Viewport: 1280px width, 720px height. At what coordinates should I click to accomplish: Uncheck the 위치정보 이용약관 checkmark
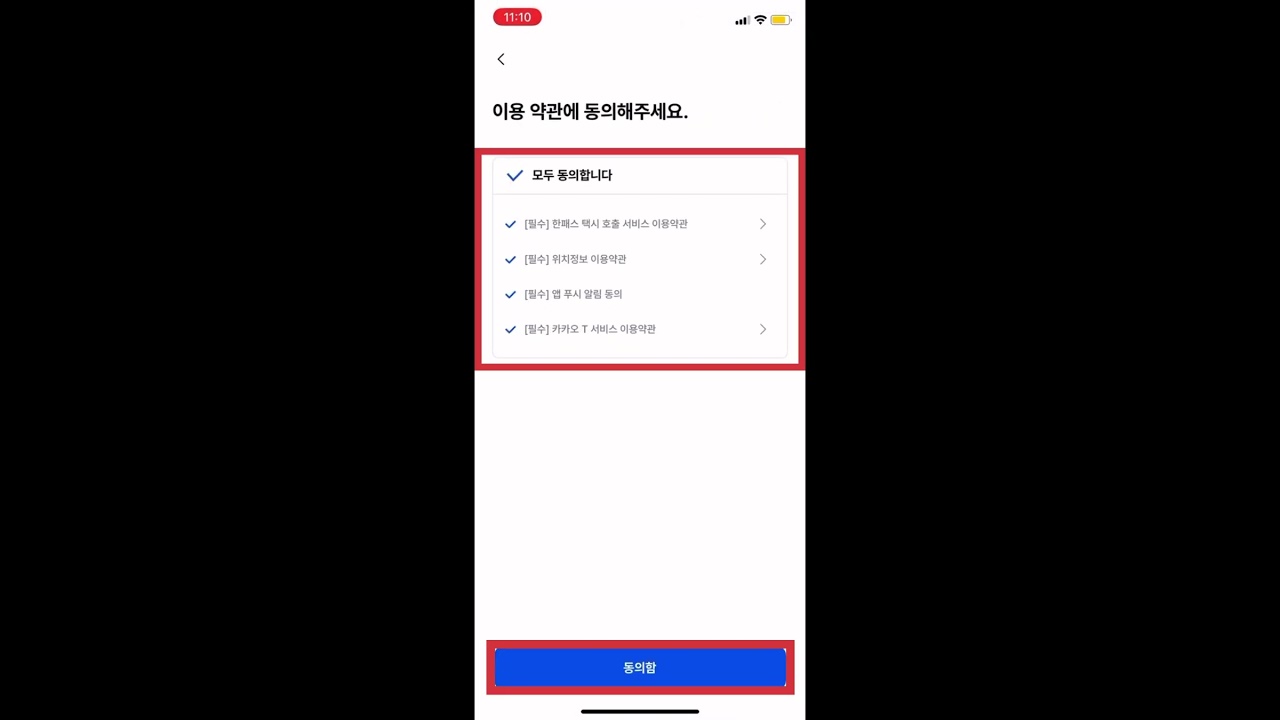click(x=511, y=259)
